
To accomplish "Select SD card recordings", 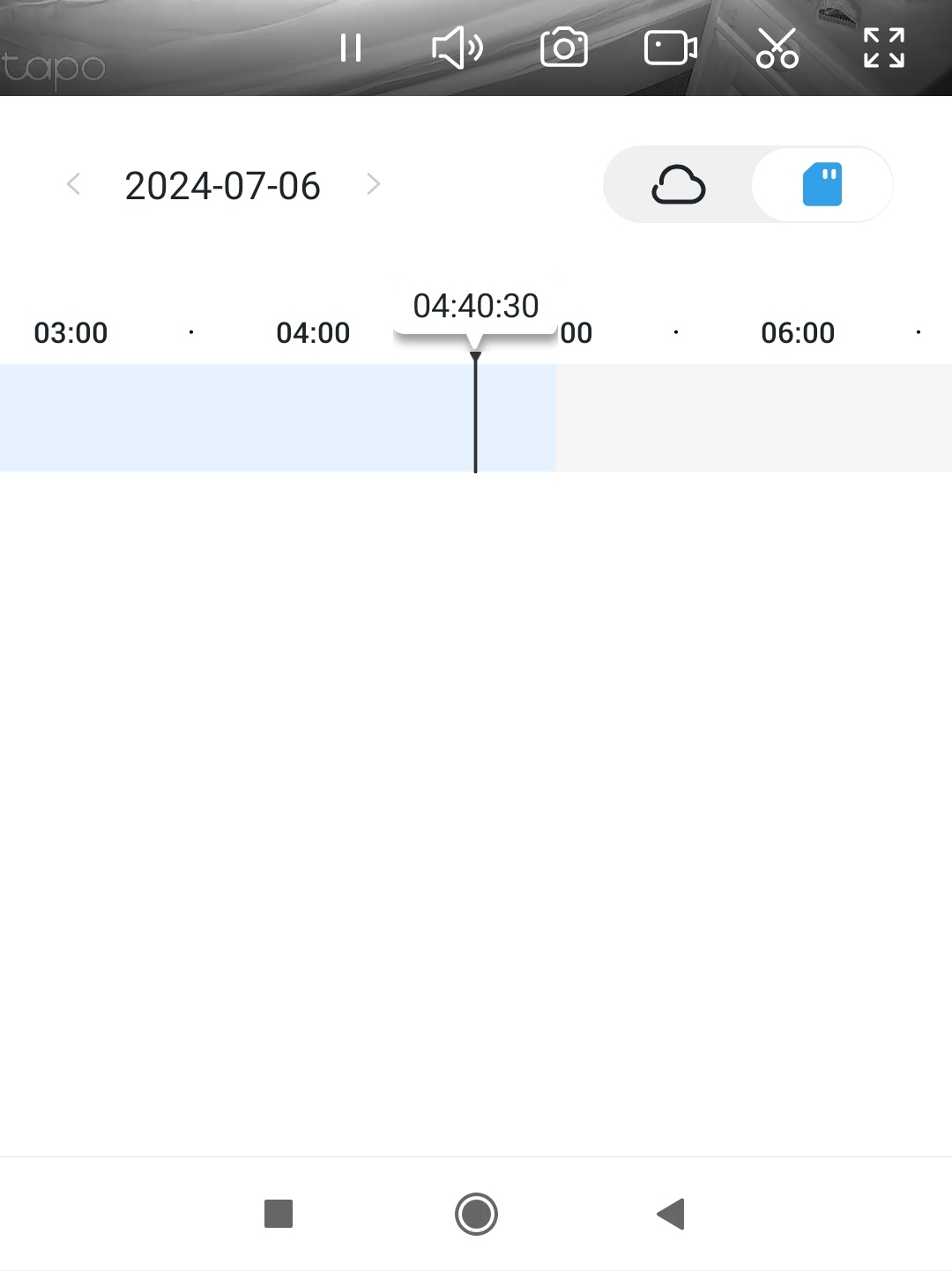I will [x=822, y=185].
